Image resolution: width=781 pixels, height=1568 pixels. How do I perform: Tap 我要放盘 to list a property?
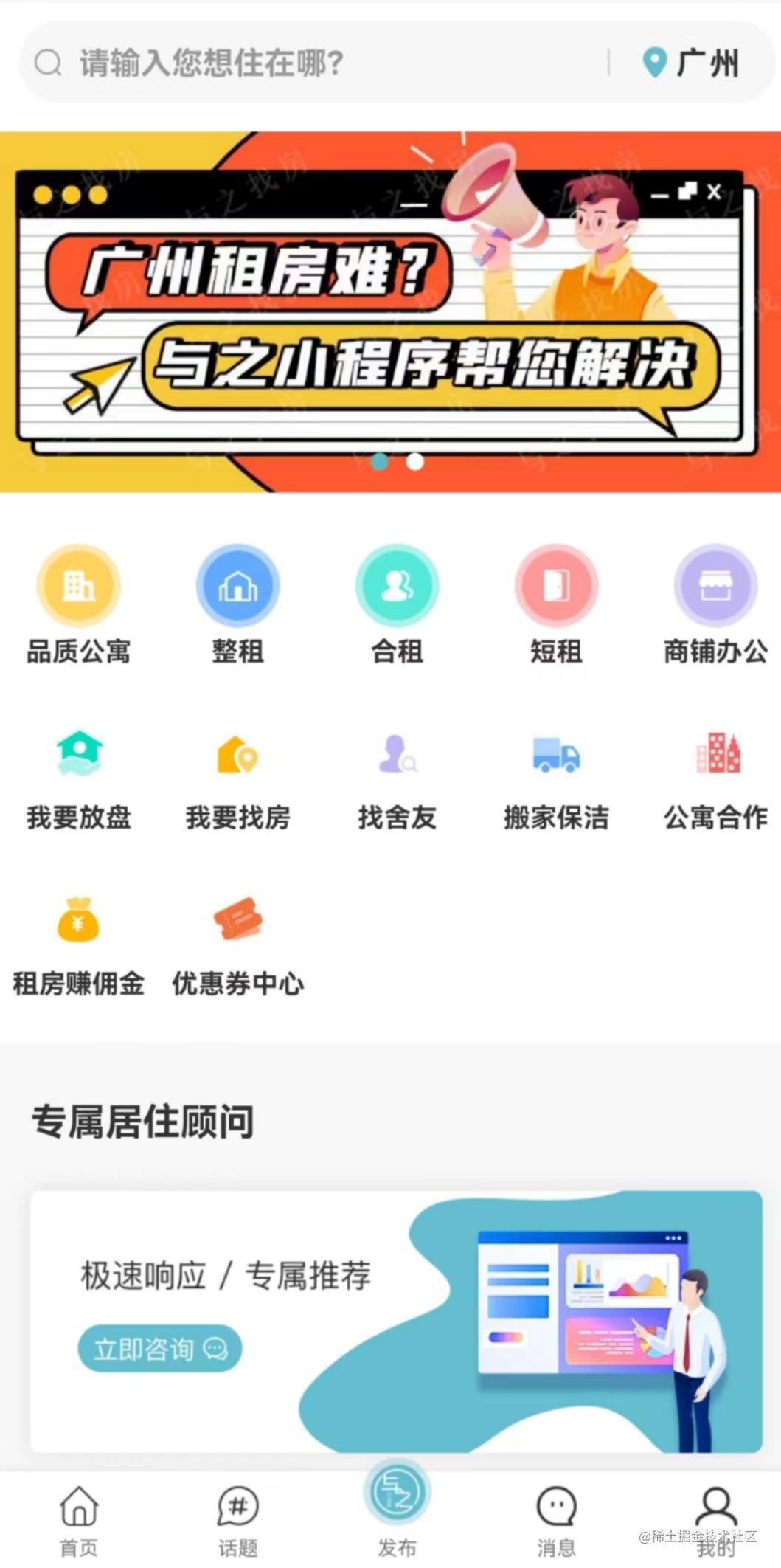(x=79, y=776)
